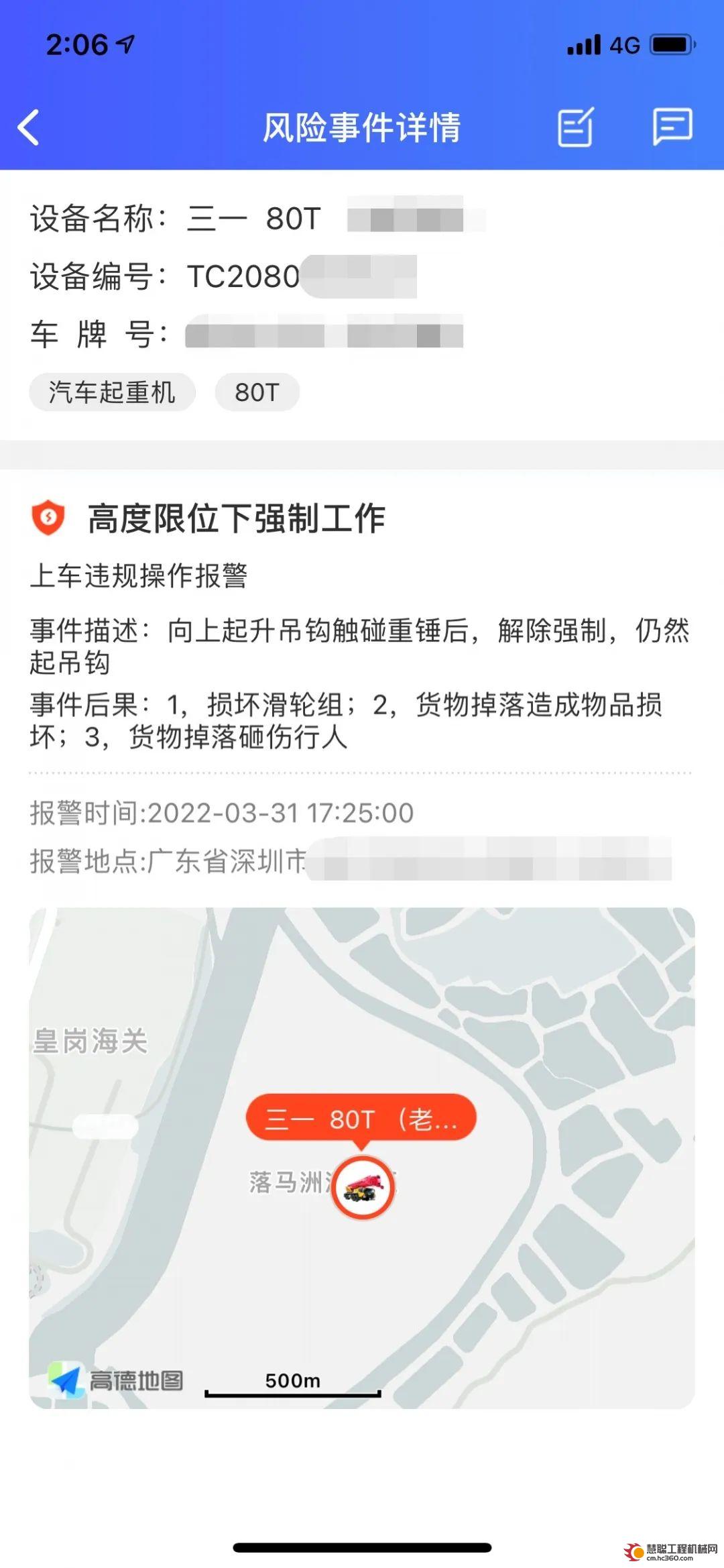Tap the crane marker on the map
The height and width of the screenshot is (1568, 724).
pyautogui.click(x=362, y=1188)
